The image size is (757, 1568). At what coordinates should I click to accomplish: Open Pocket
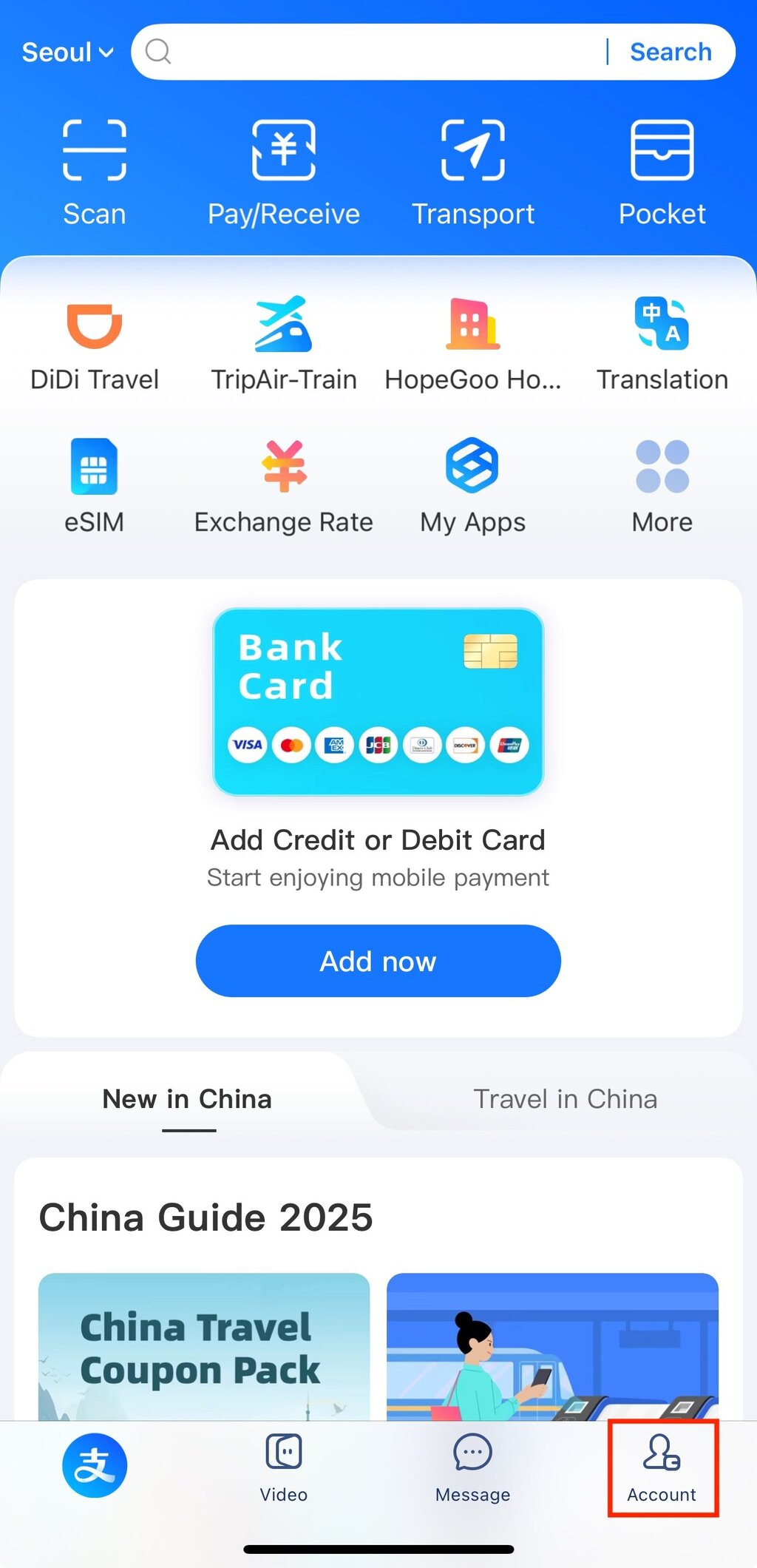(x=662, y=172)
